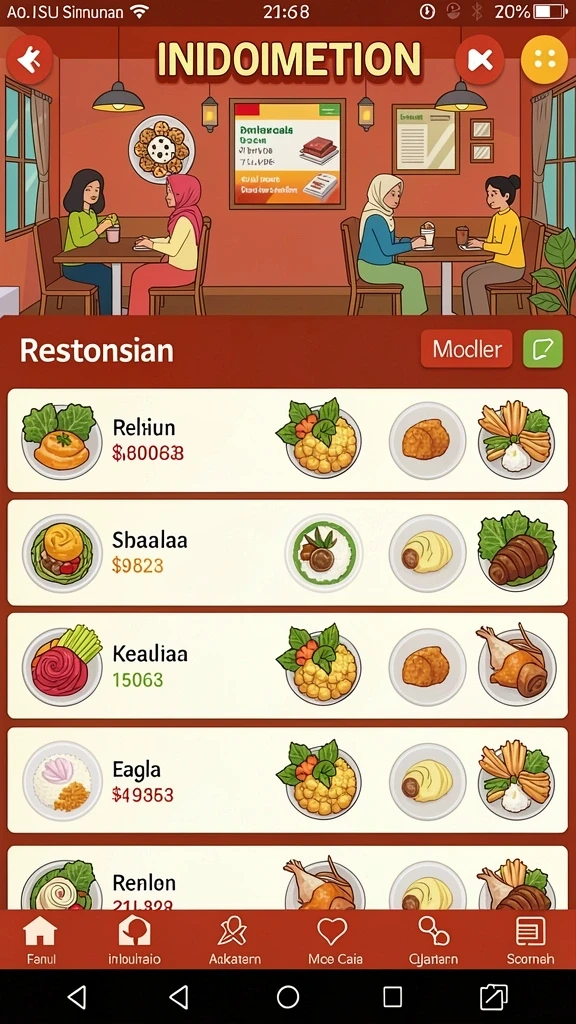The width and height of the screenshot is (576, 1024).
Task: Open the yellow four-dot menu
Action: 544,60
